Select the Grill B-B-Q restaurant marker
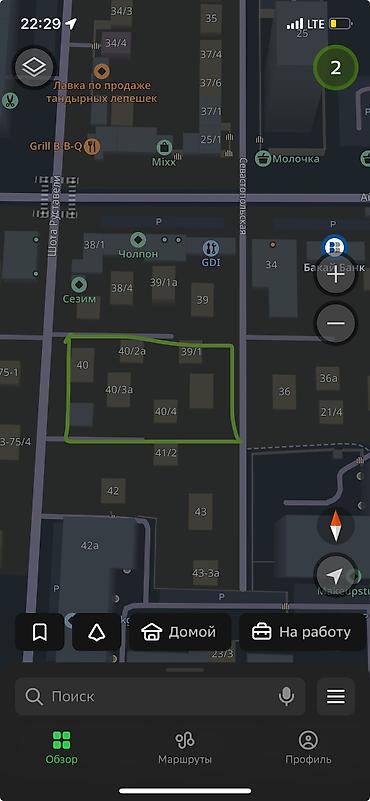The image size is (370, 801). [x=92, y=147]
